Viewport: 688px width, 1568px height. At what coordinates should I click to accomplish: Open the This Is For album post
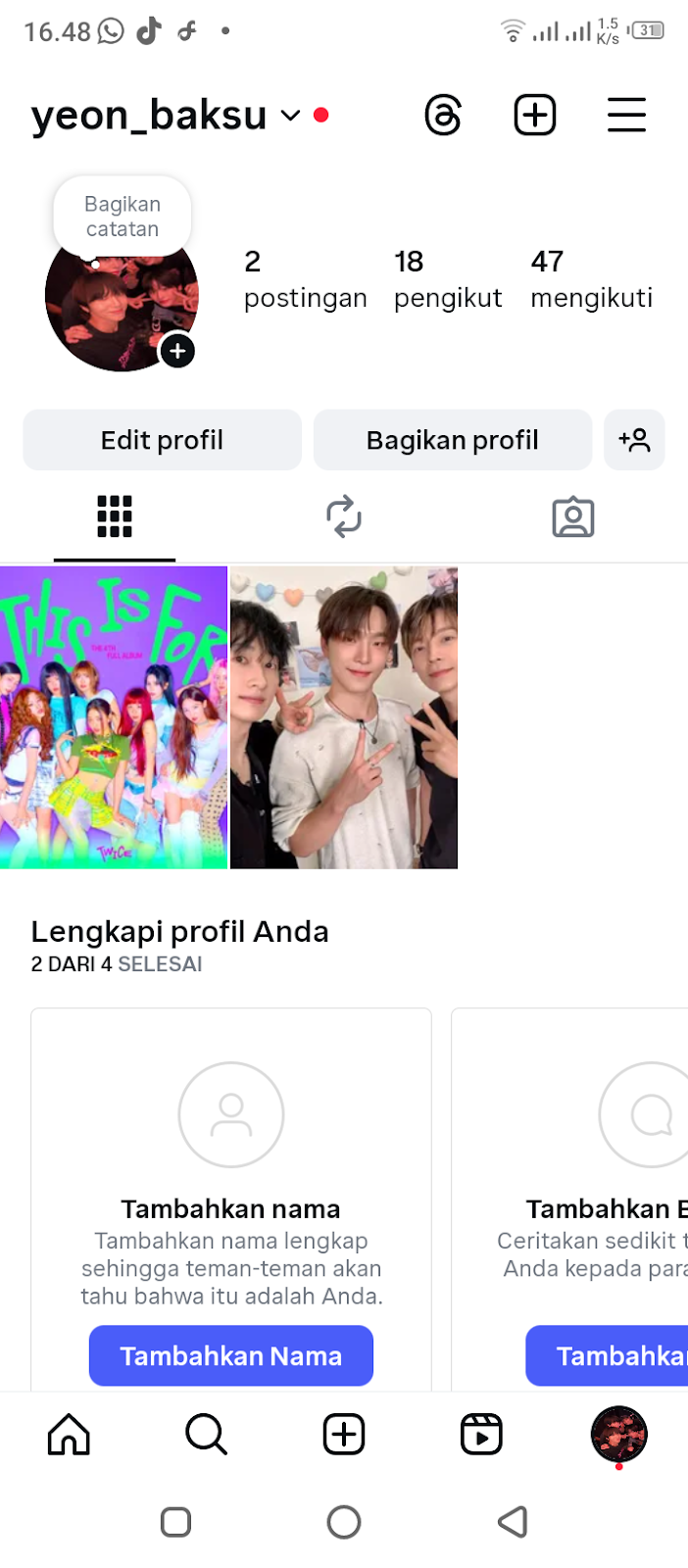[114, 717]
